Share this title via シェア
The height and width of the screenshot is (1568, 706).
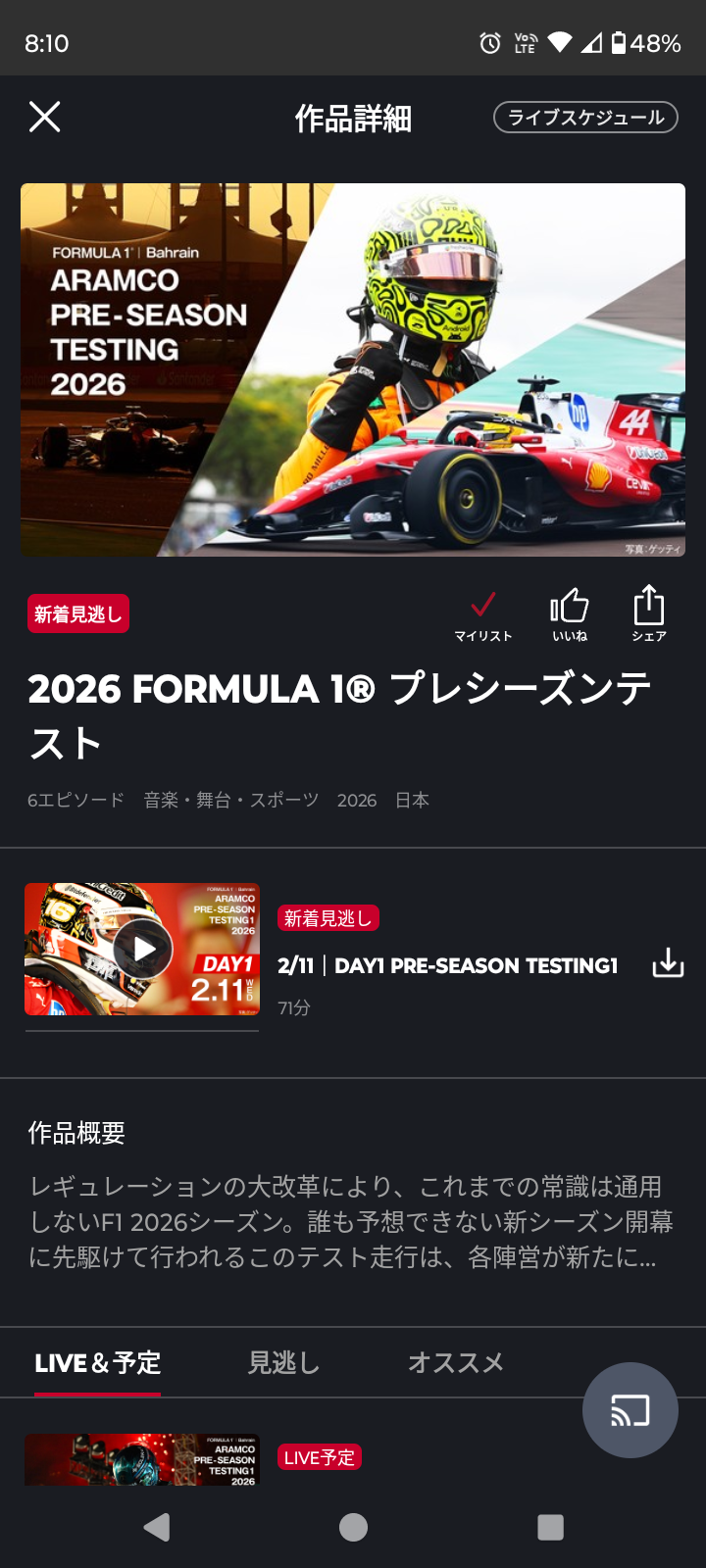pyautogui.click(x=648, y=615)
